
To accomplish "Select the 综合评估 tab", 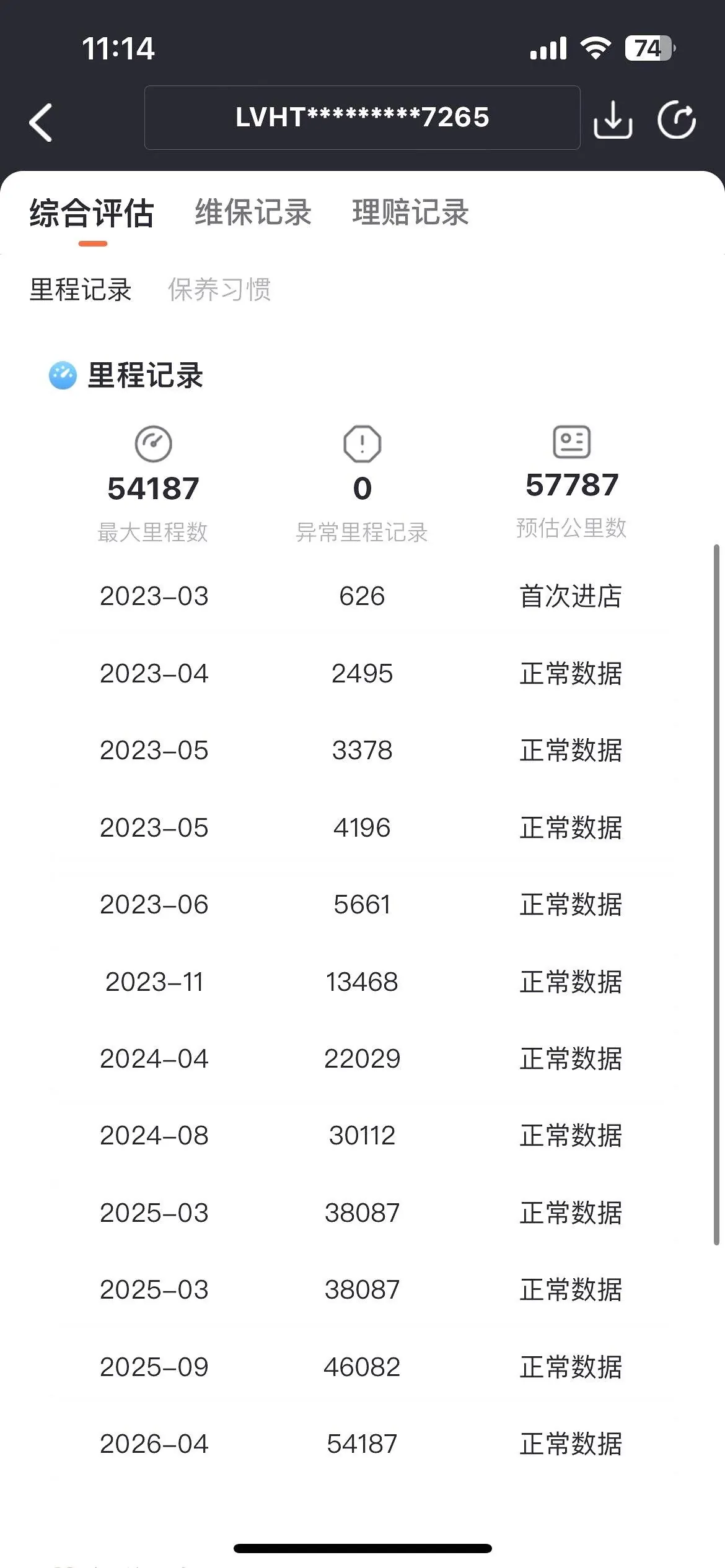I will pyautogui.click(x=92, y=214).
